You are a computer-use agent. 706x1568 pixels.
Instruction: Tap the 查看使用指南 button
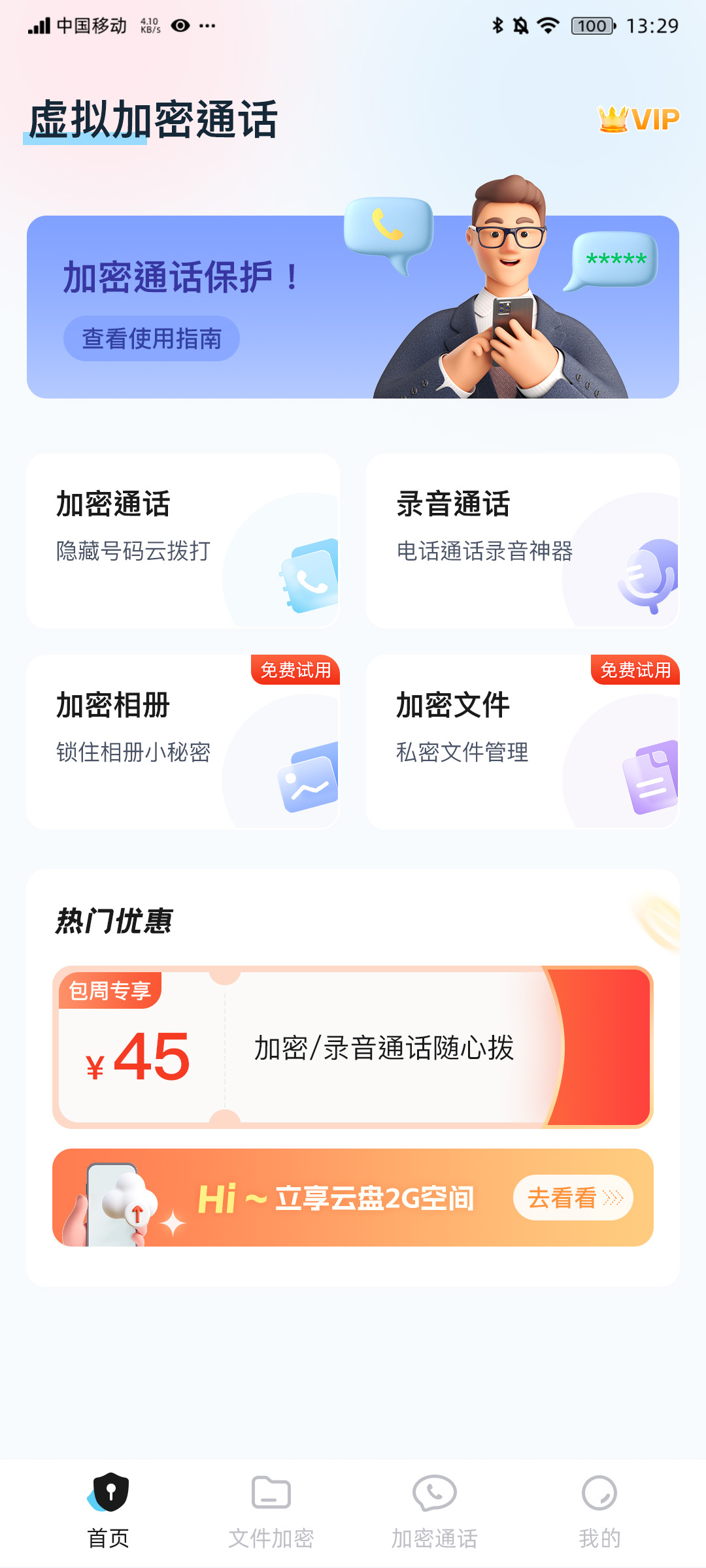coord(152,338)
